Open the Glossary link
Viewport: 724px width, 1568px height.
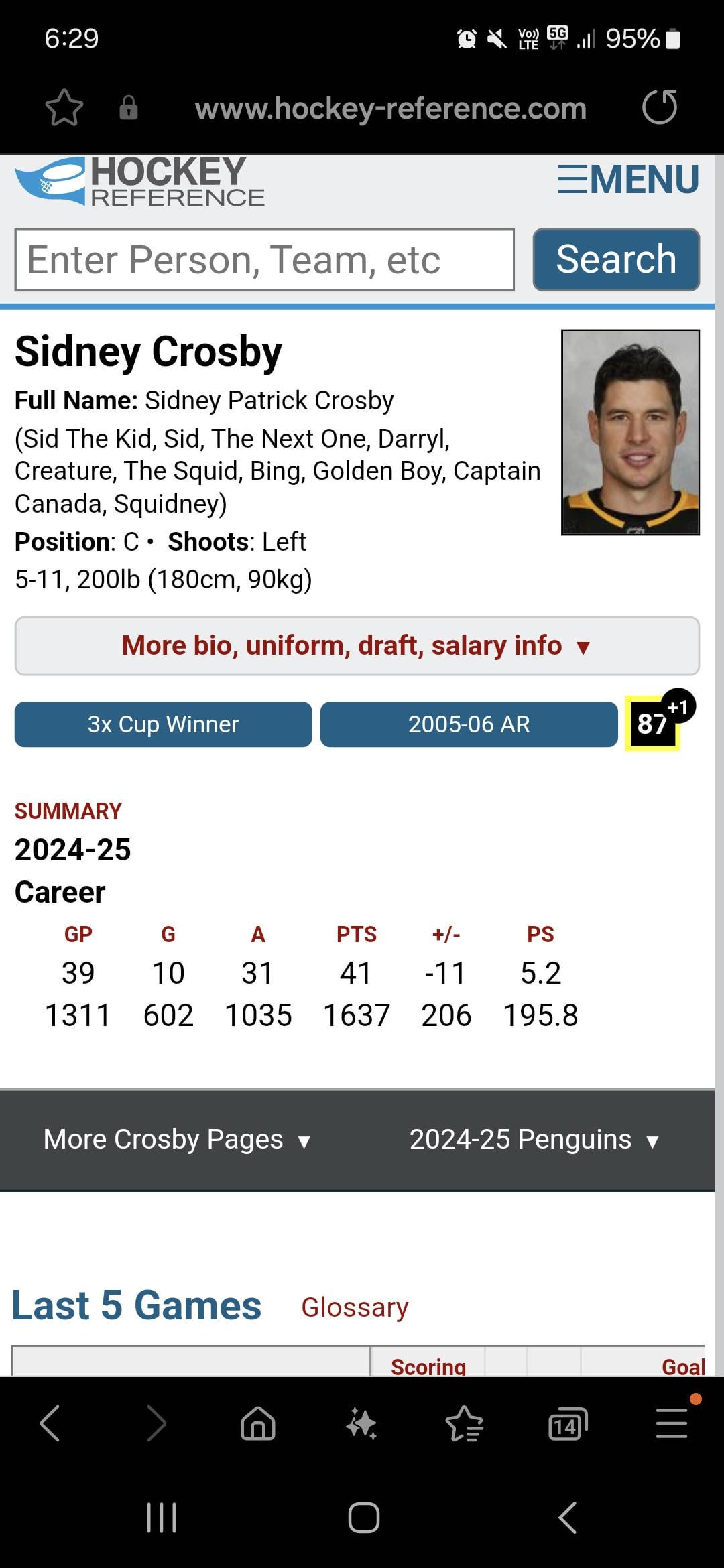pos(355,1307)
